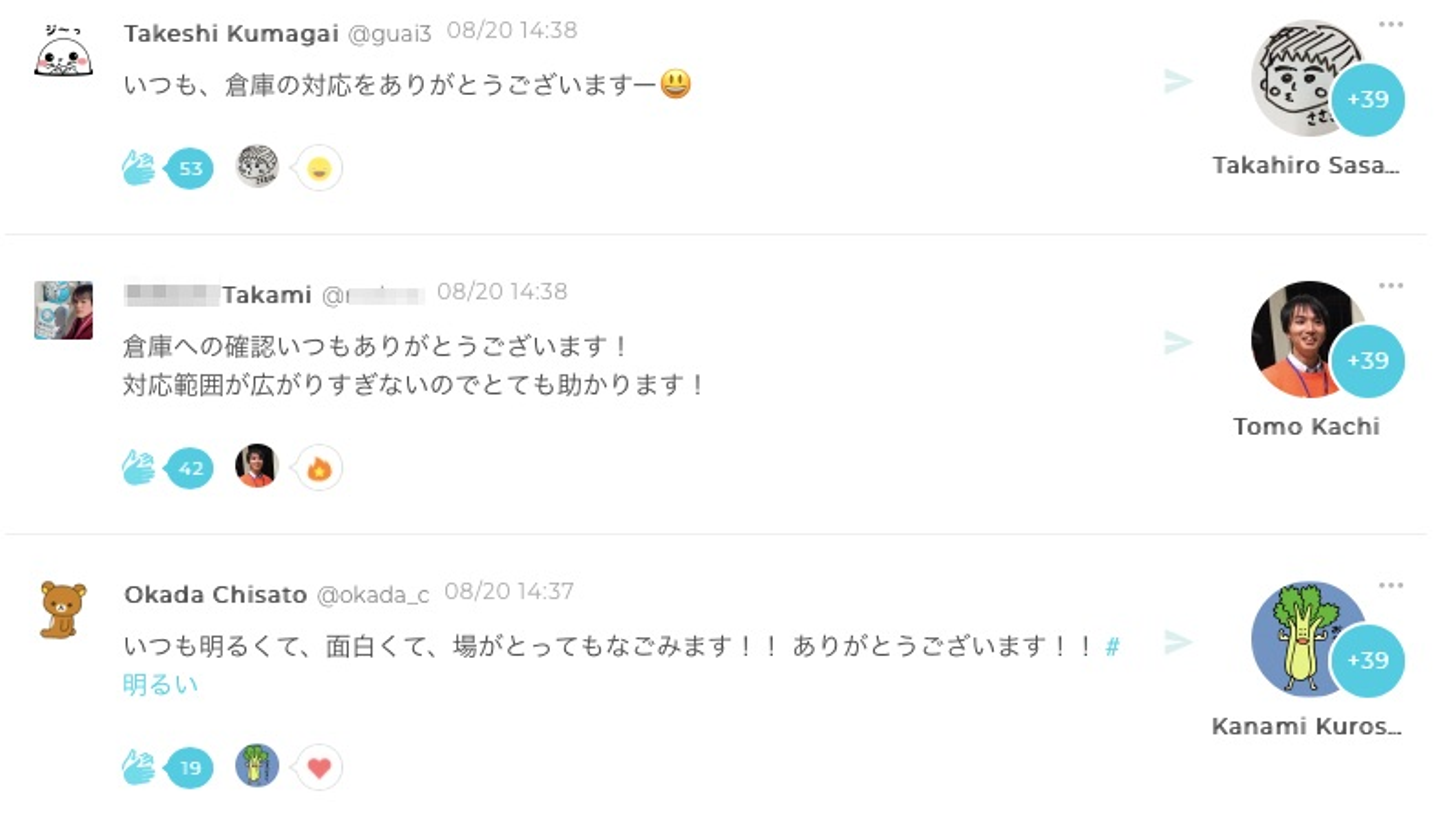Tap the heart reaction on Okada's post
1440x817 pixels.
pyautogui.click(x=319, y=767)
